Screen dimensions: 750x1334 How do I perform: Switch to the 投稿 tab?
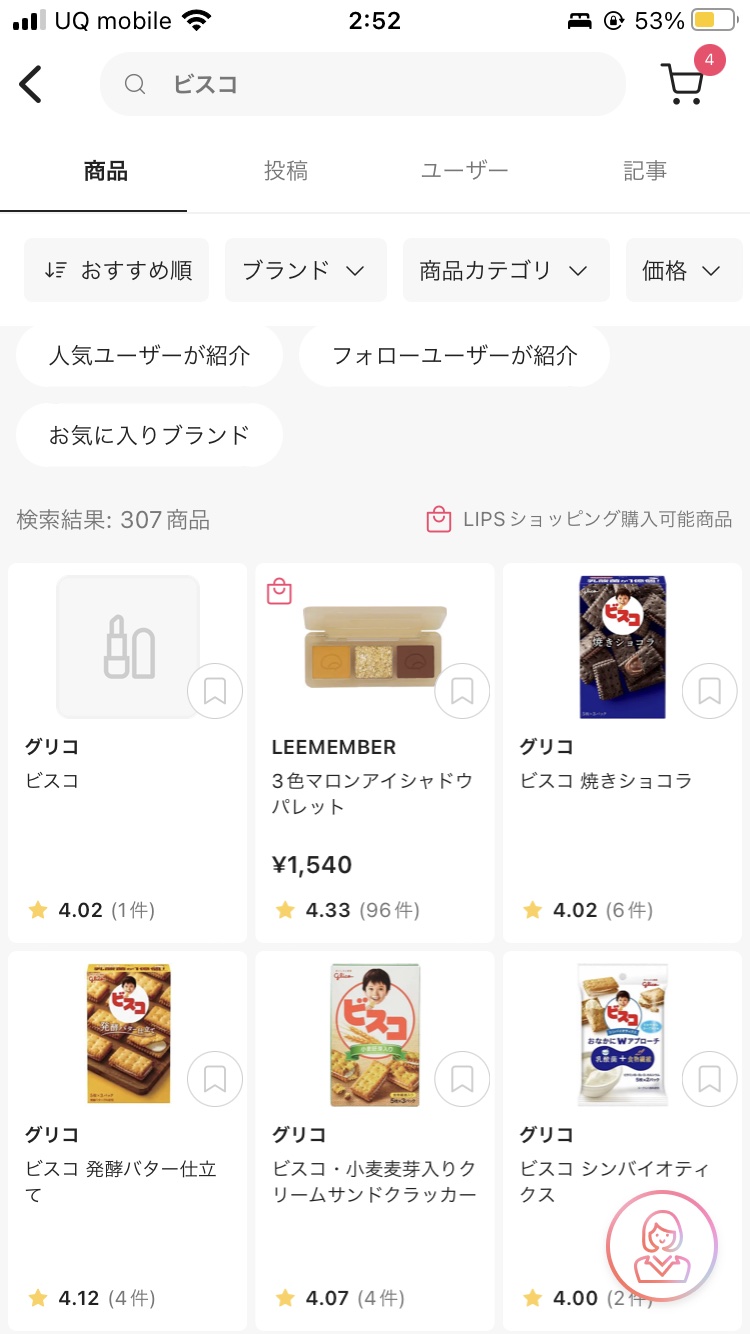pos(285,171)
